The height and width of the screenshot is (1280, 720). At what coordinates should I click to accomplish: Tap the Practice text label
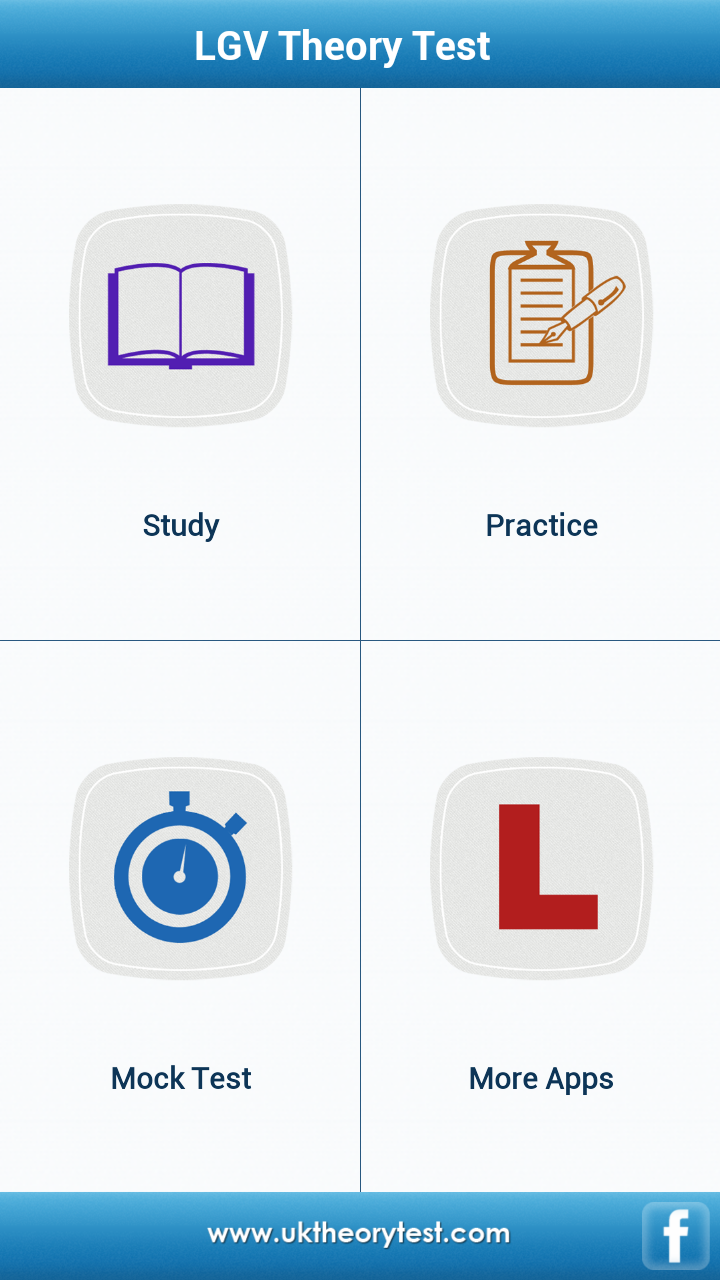pos(540,525)
